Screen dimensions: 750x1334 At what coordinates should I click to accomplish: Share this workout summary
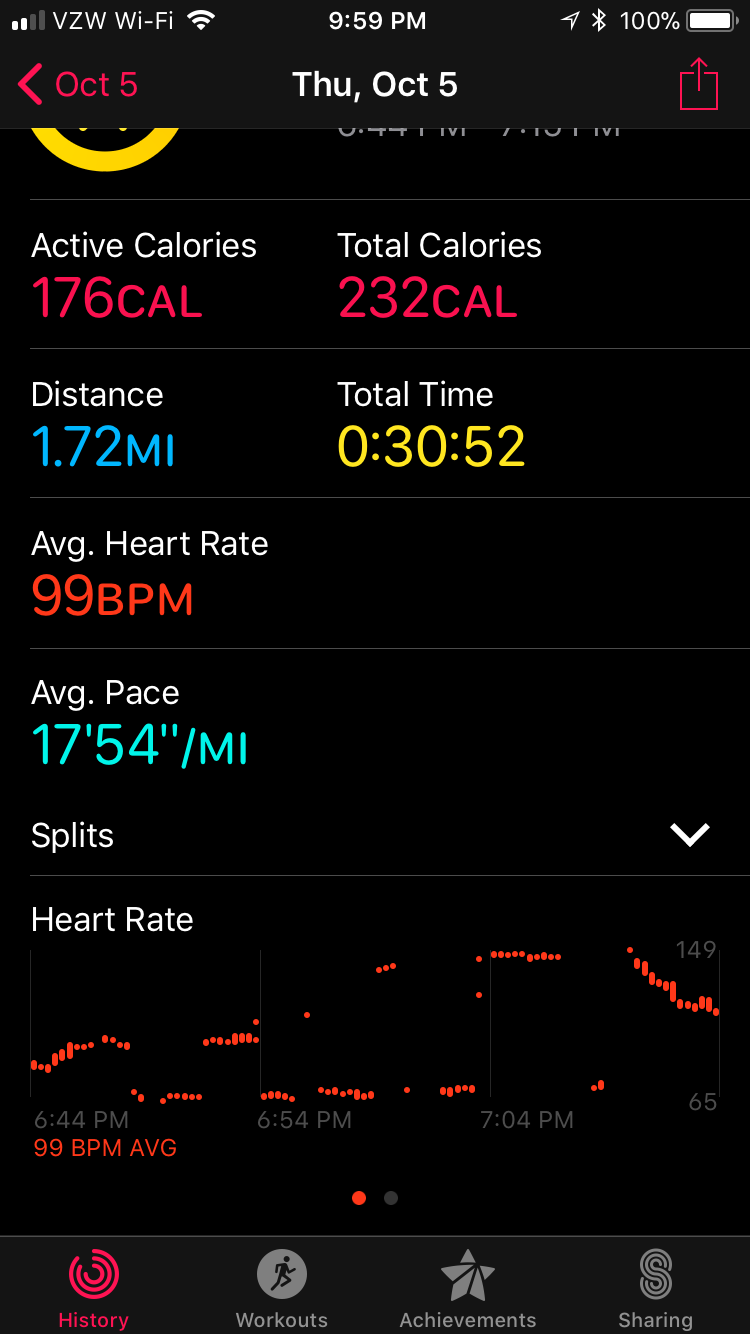[x=699, y=84]
